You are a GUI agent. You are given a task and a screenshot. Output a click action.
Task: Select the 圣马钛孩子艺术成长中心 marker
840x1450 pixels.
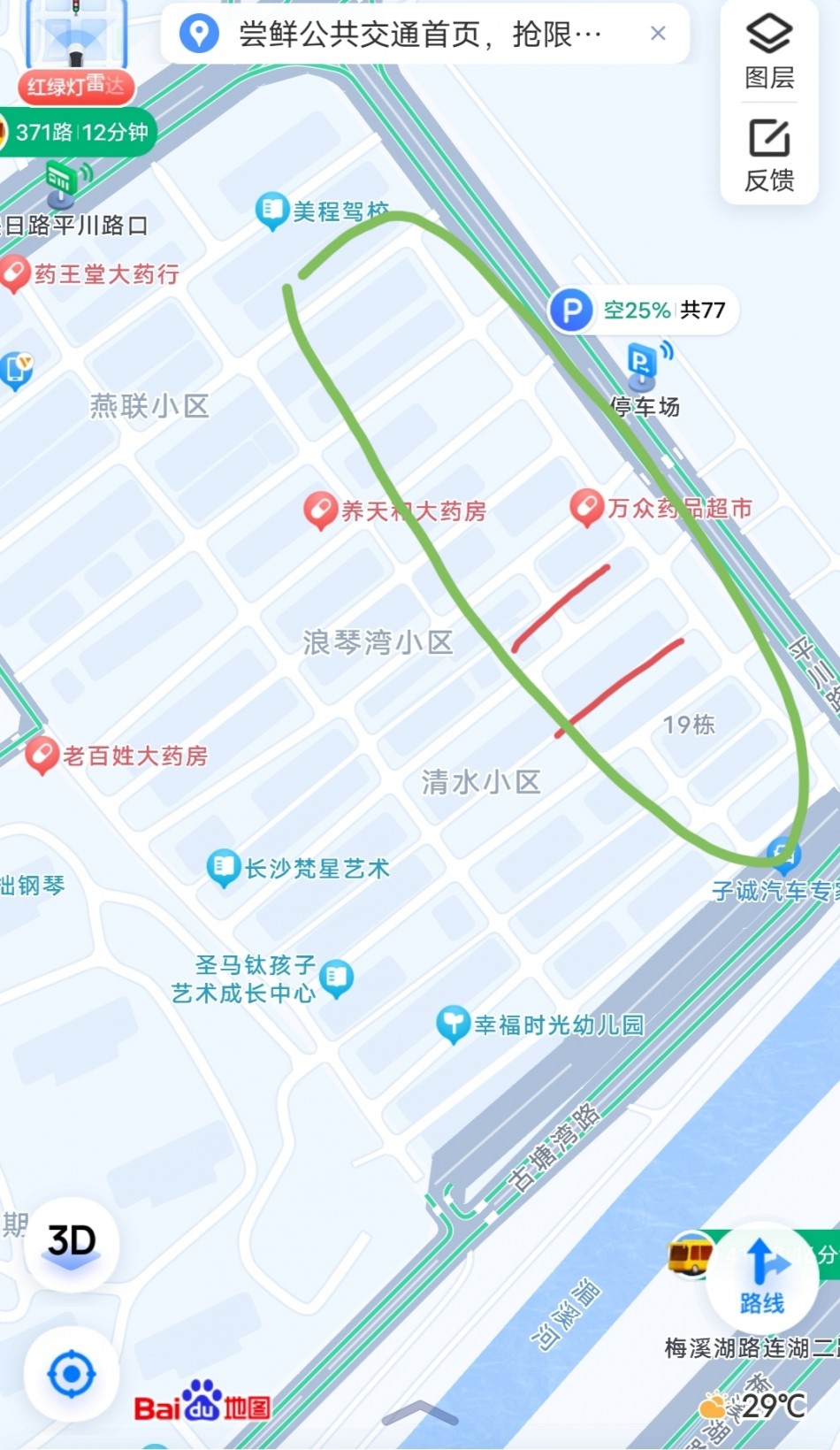(337, 978)
